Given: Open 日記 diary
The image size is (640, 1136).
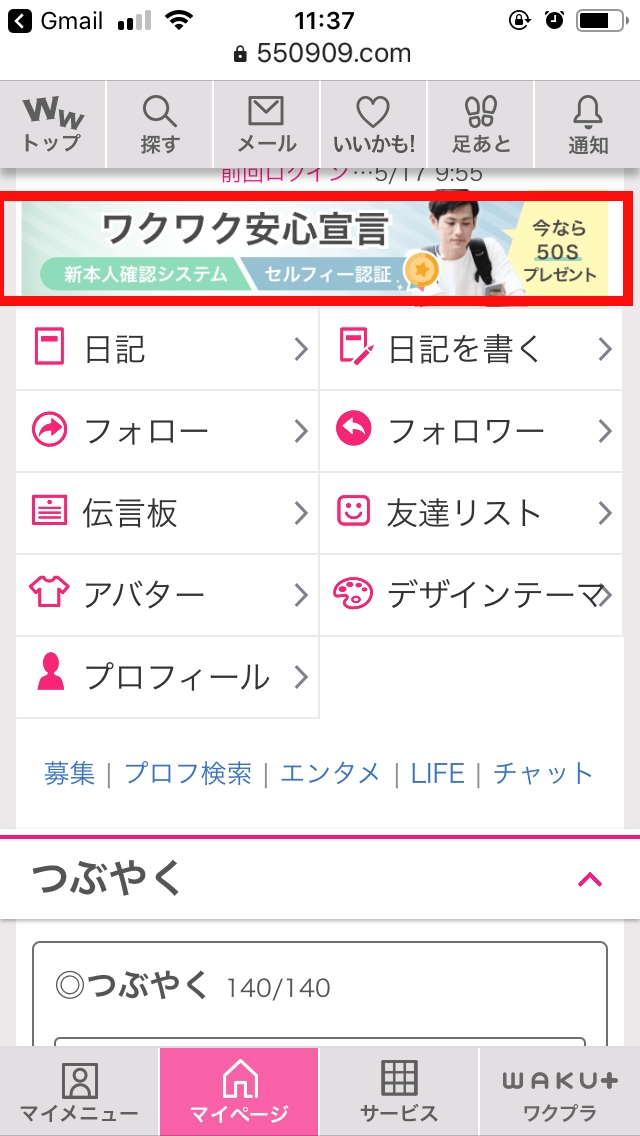Looking at the screenshot, I should (167, 349).
